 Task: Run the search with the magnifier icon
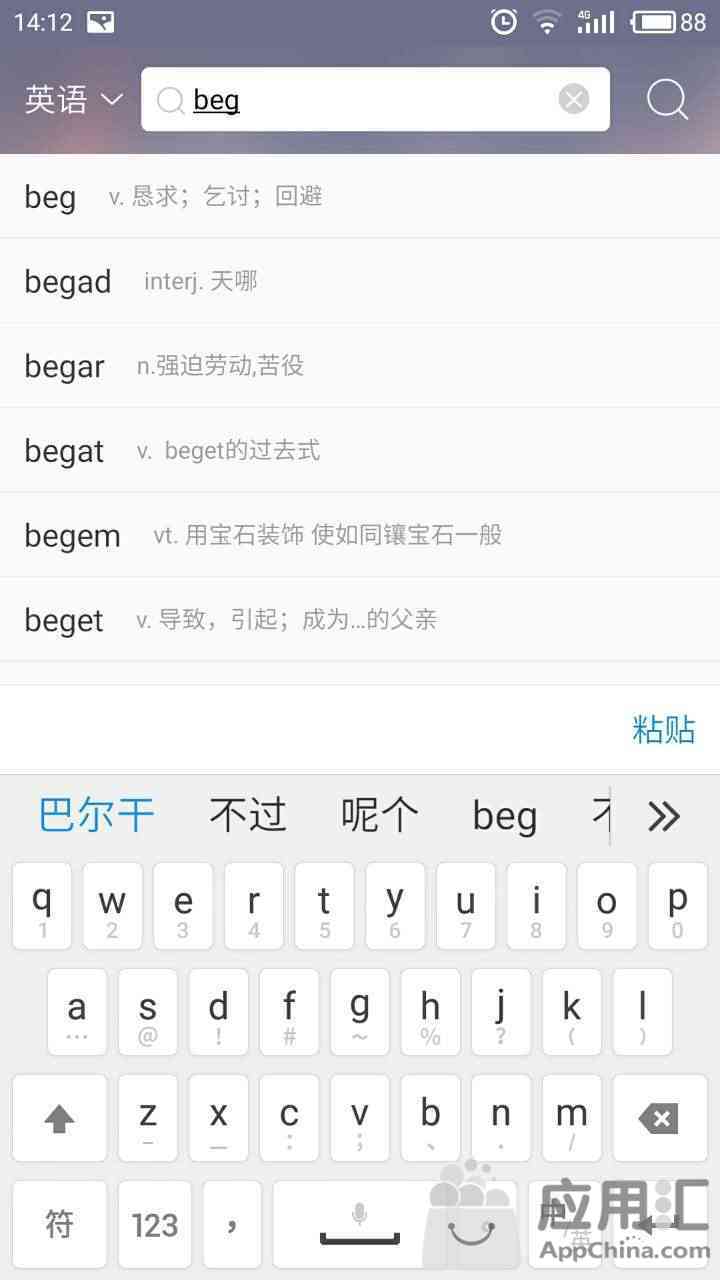pos(667,100)
